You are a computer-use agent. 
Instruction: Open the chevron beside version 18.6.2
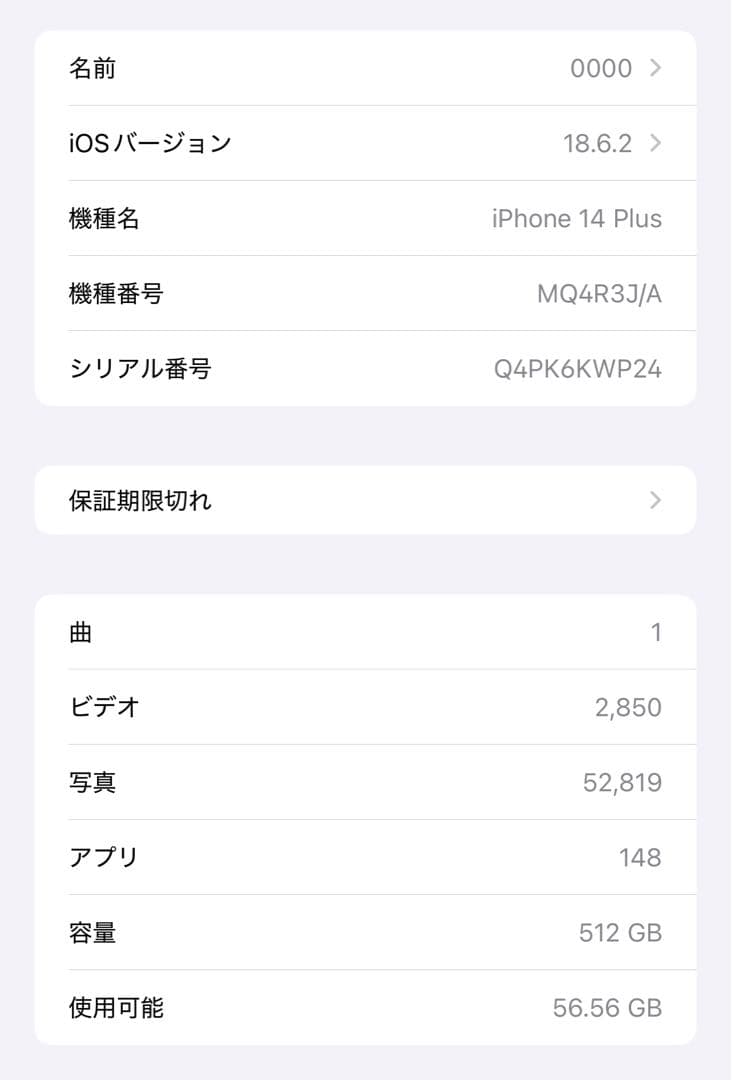tap(655, 143)
